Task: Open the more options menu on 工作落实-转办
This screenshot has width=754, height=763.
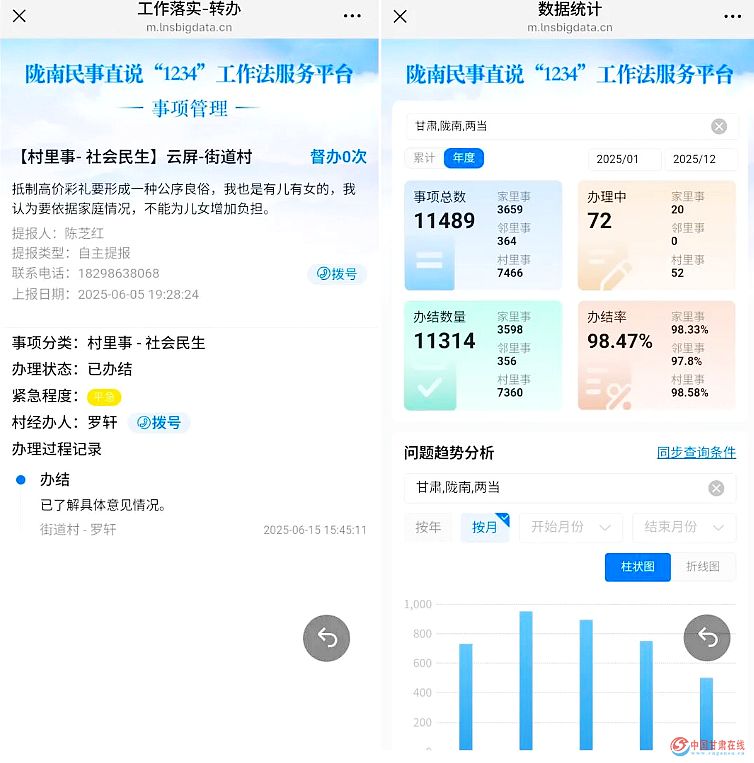Action: click(x=351, y=16)
